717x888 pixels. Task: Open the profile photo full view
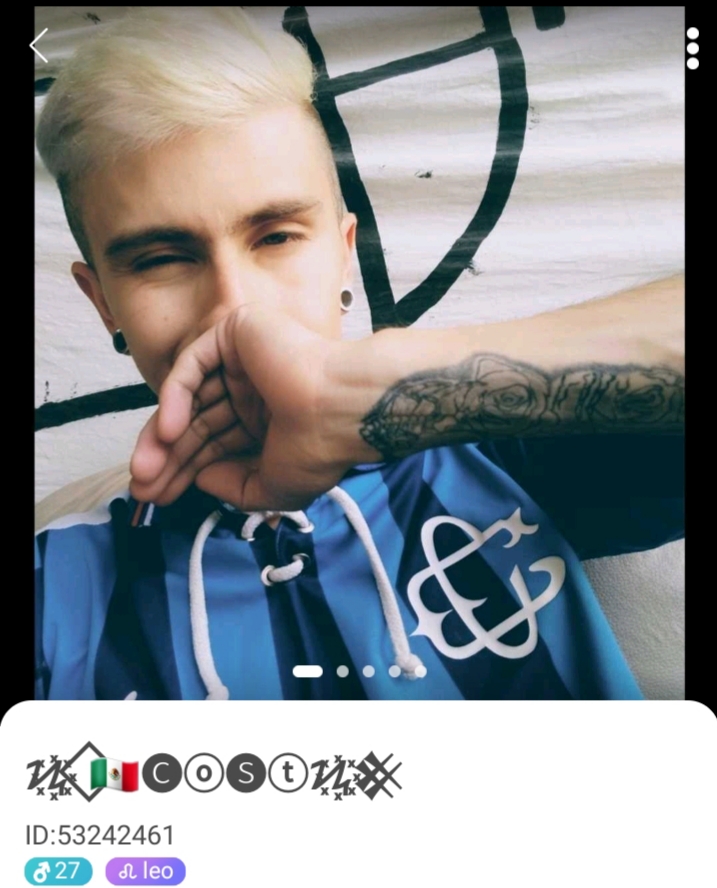[x=360, y=350]
